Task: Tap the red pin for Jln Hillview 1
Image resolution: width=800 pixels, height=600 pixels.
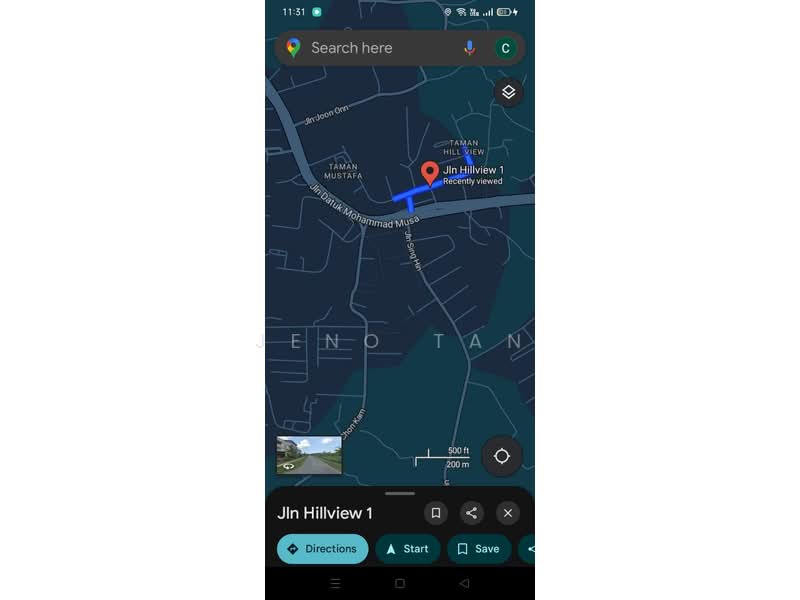Action: click(431, 173)
